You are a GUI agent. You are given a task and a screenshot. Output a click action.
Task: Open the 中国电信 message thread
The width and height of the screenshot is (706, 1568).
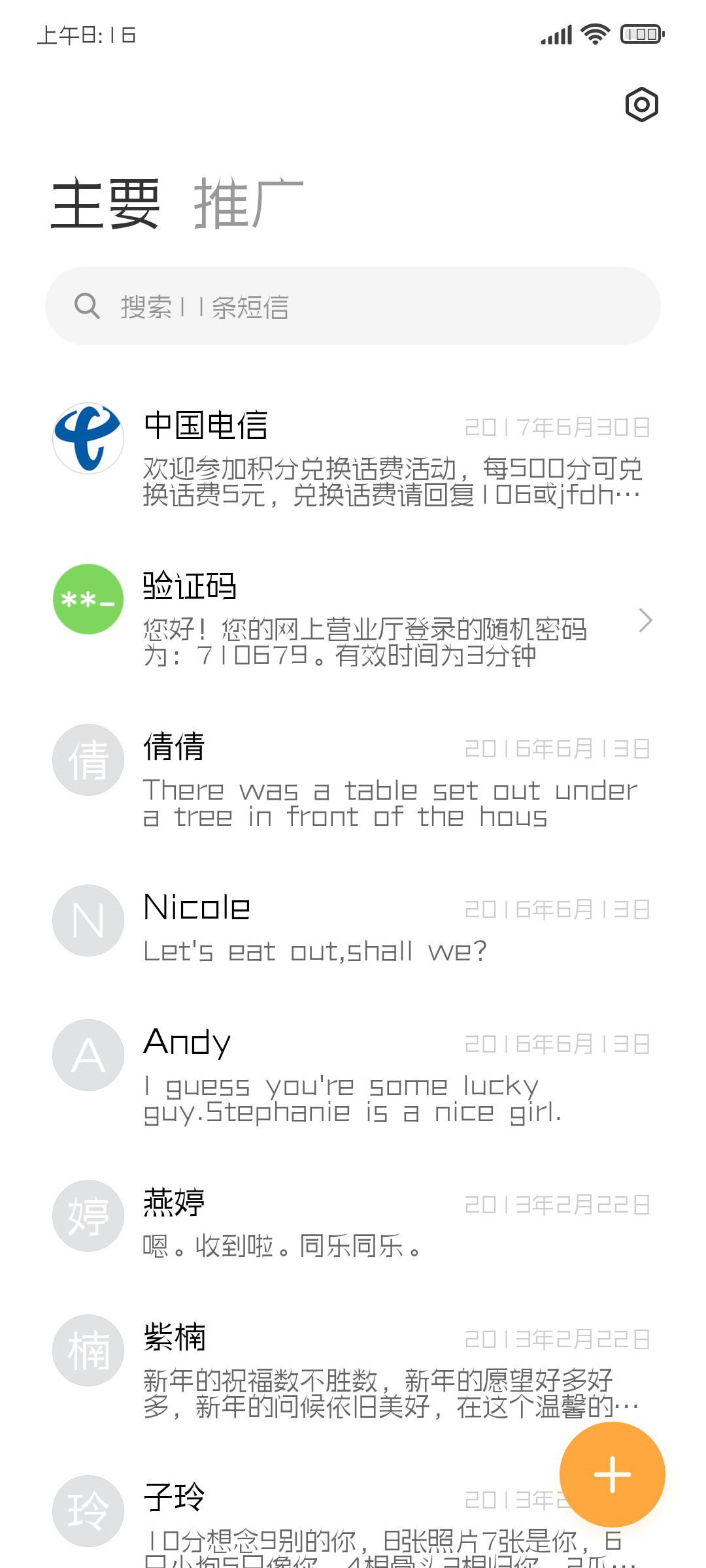click(353, 457)
